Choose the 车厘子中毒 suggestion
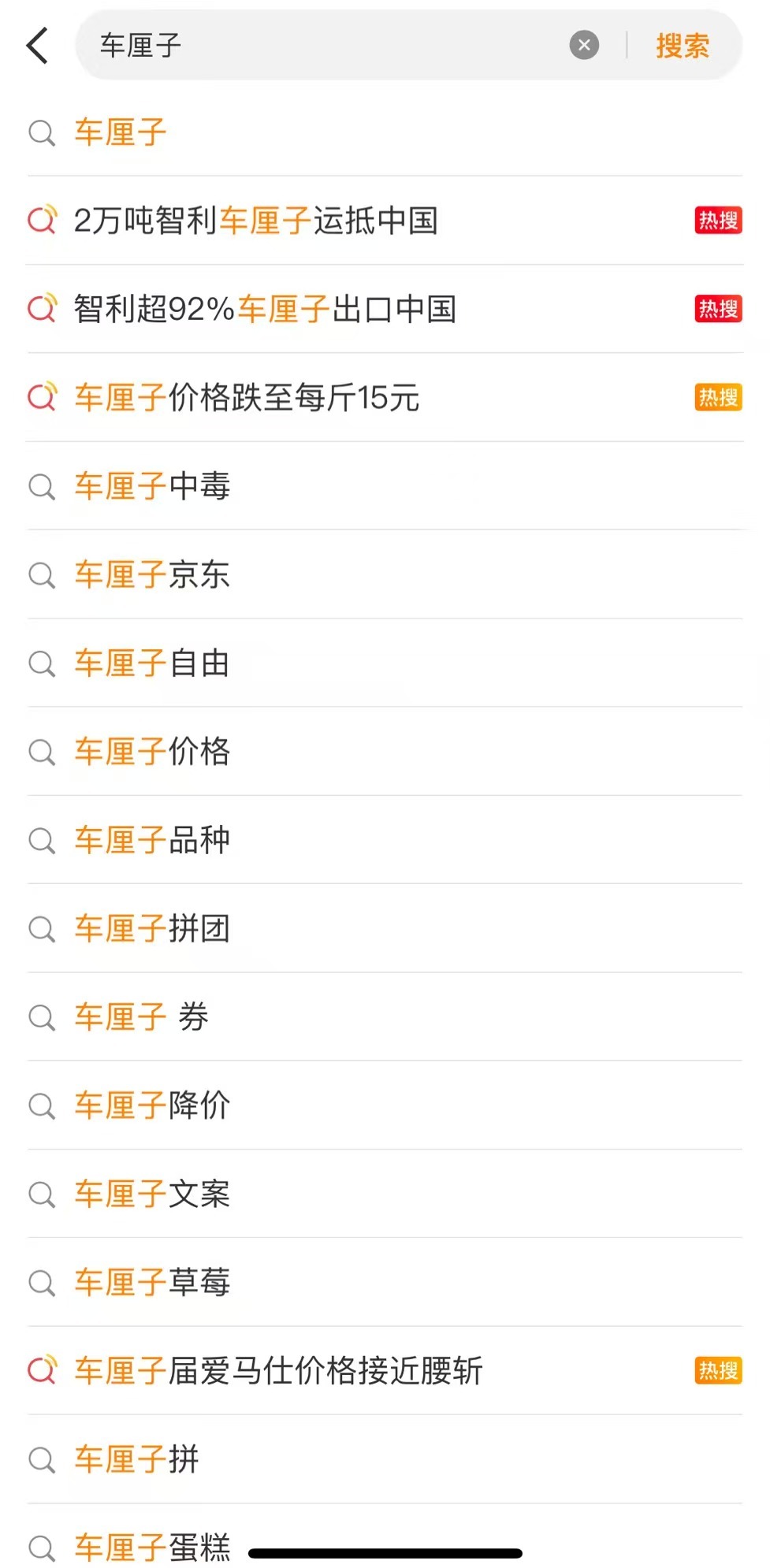 point(385,485)
